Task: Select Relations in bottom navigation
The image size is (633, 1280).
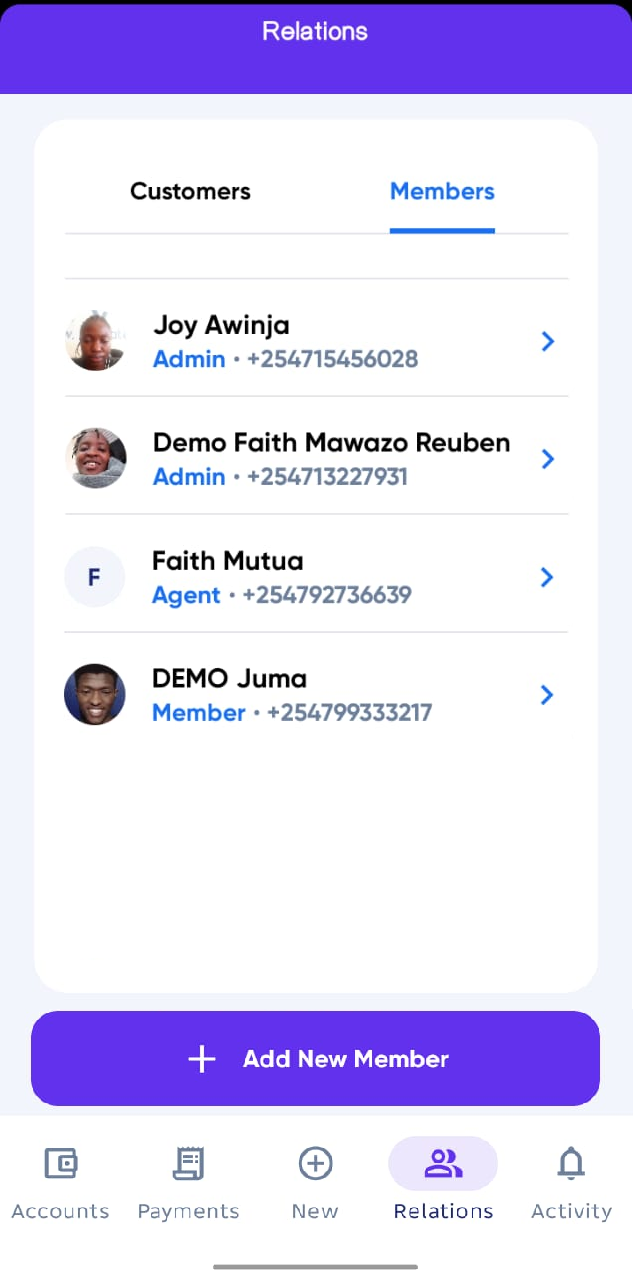Action: pyautogui.click(x=443, y=1183)
